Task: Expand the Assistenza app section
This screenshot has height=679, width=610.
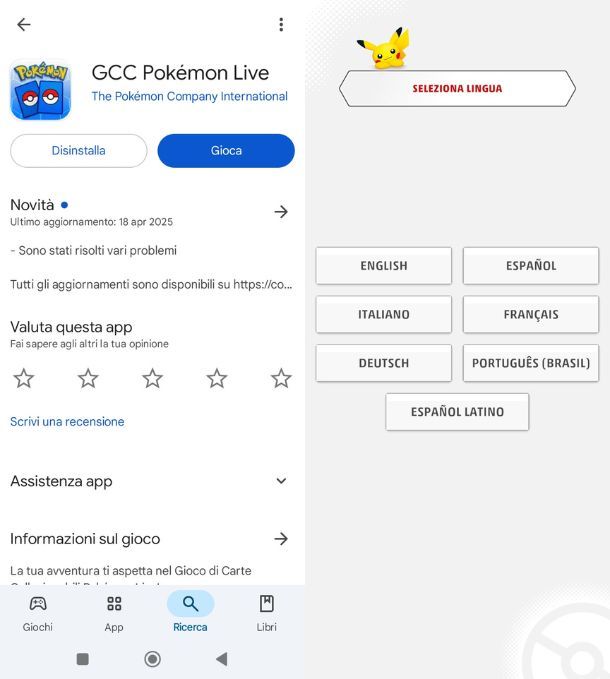Action: click(281, 481)
